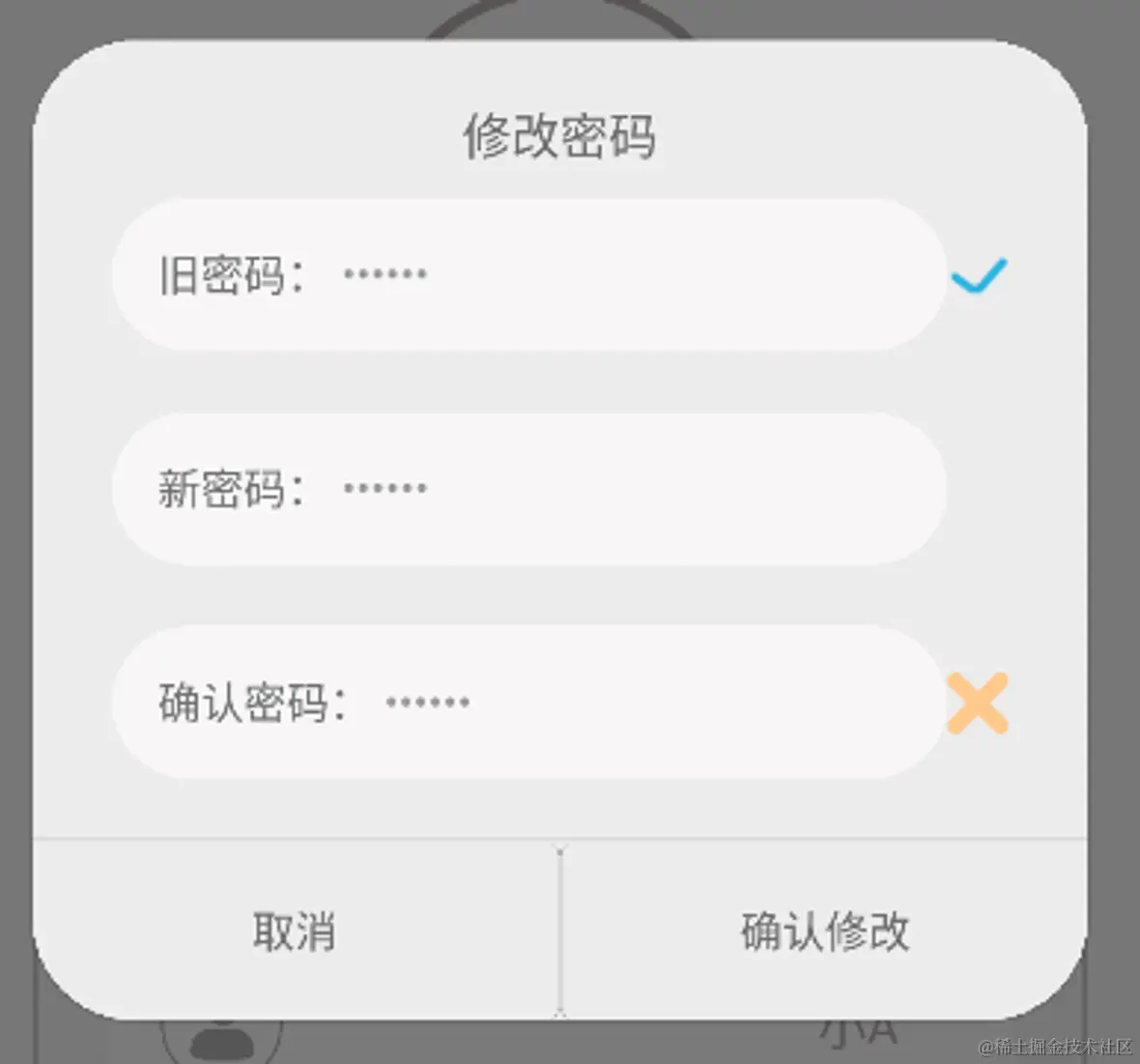Focus the 新密码 input field
Image resolution: width=1140 pixels, height=1064 pixels.
580,489
